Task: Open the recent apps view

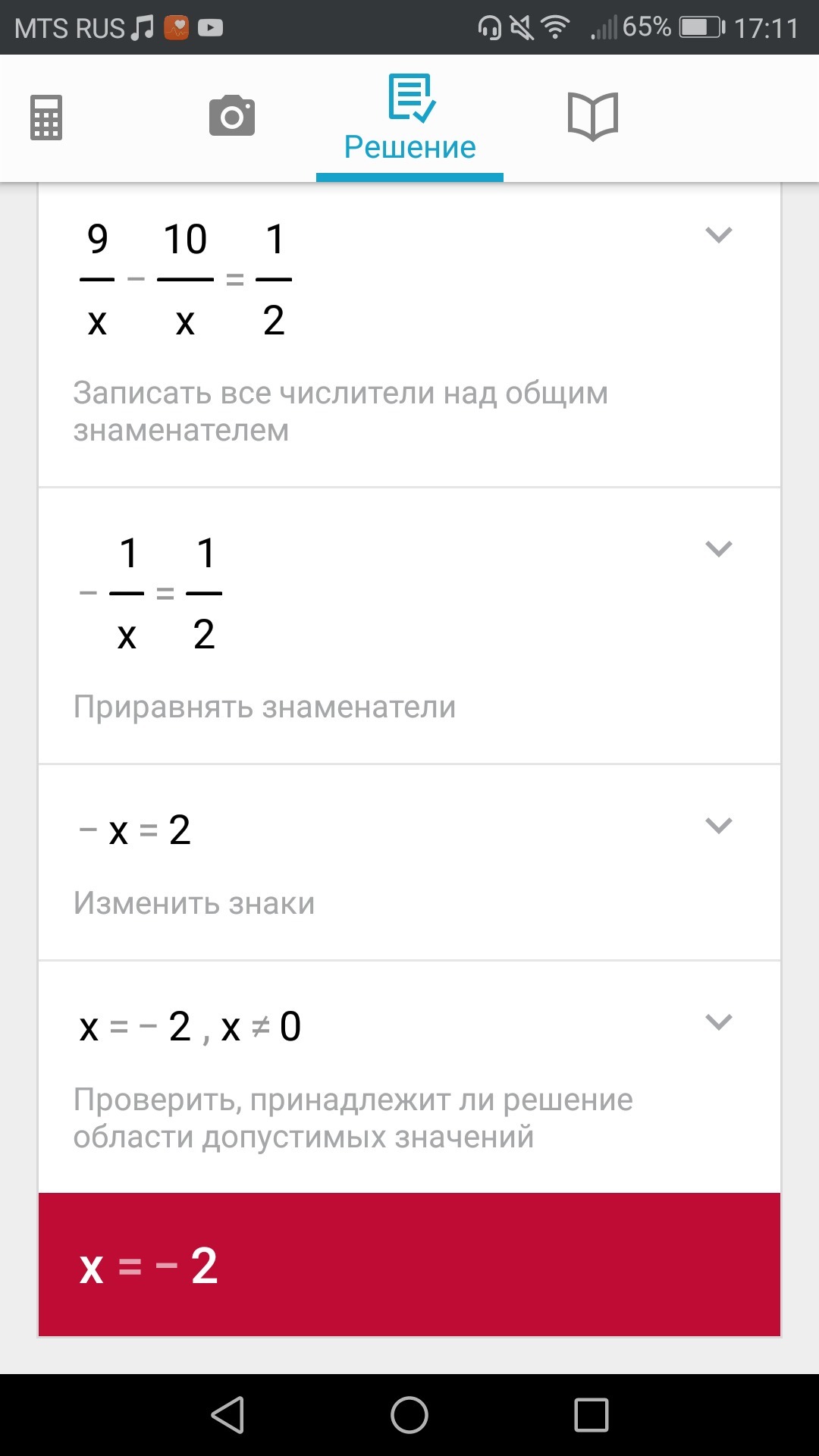Action: pos(591,1415)
